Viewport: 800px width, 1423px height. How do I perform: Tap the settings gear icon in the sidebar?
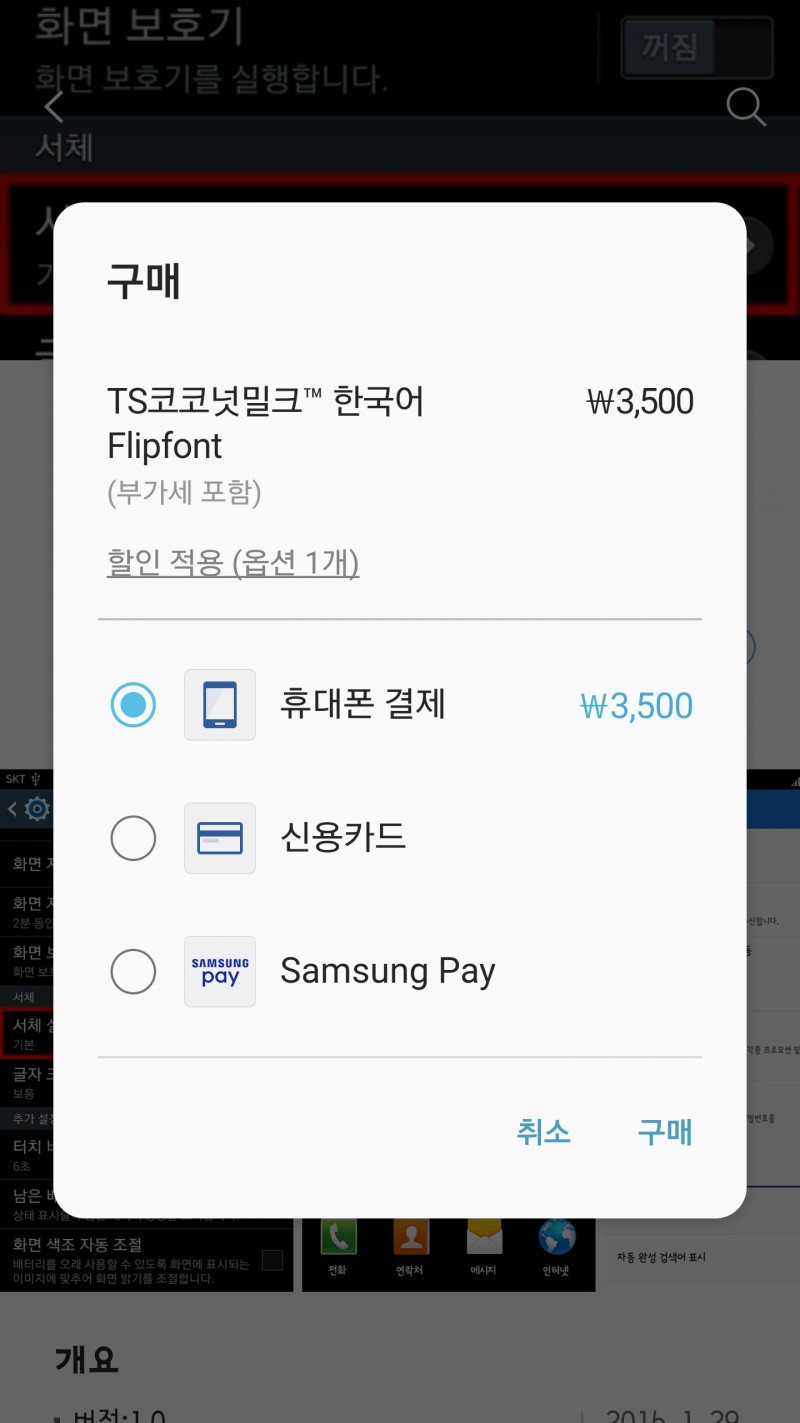(x=34, y=810)
